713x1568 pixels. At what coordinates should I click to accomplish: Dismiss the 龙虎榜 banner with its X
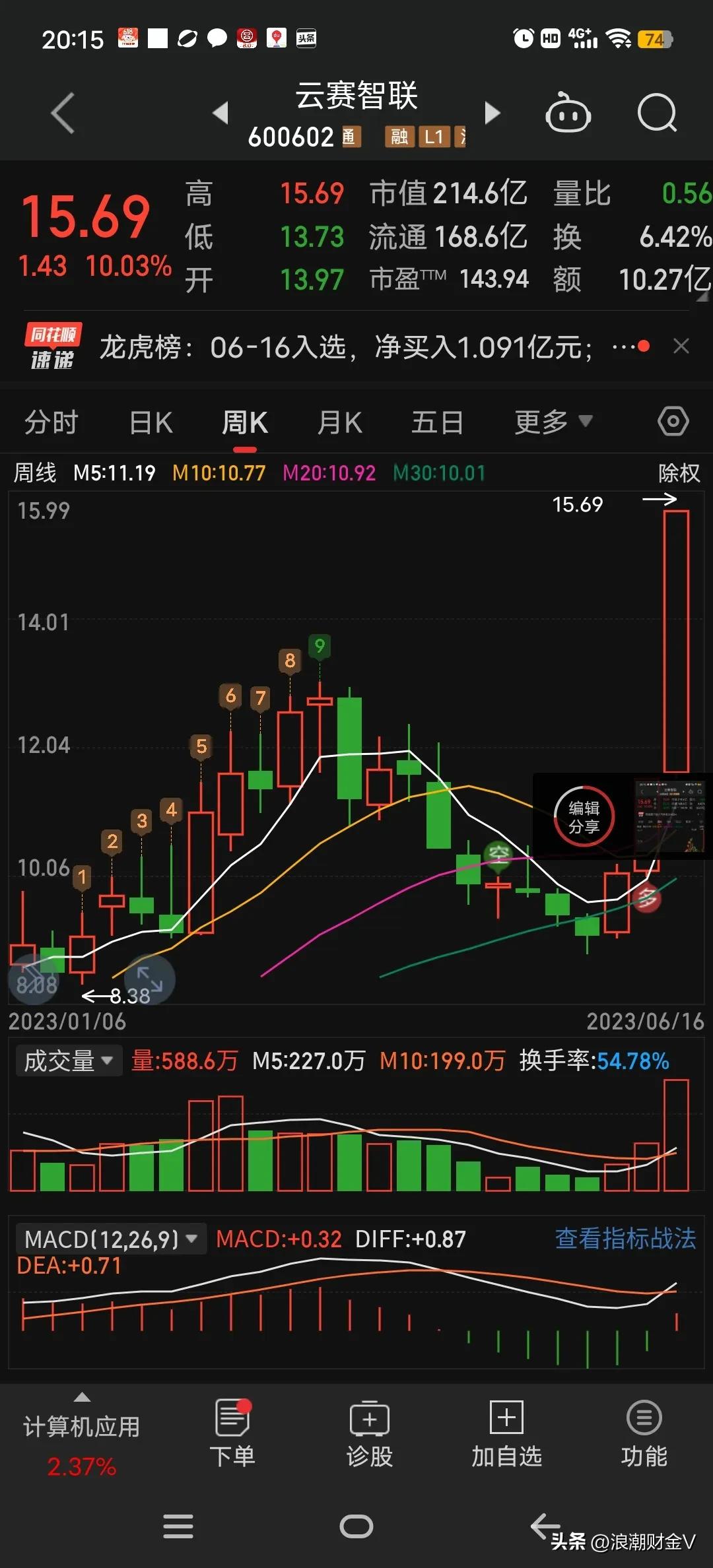pos(681,346)
